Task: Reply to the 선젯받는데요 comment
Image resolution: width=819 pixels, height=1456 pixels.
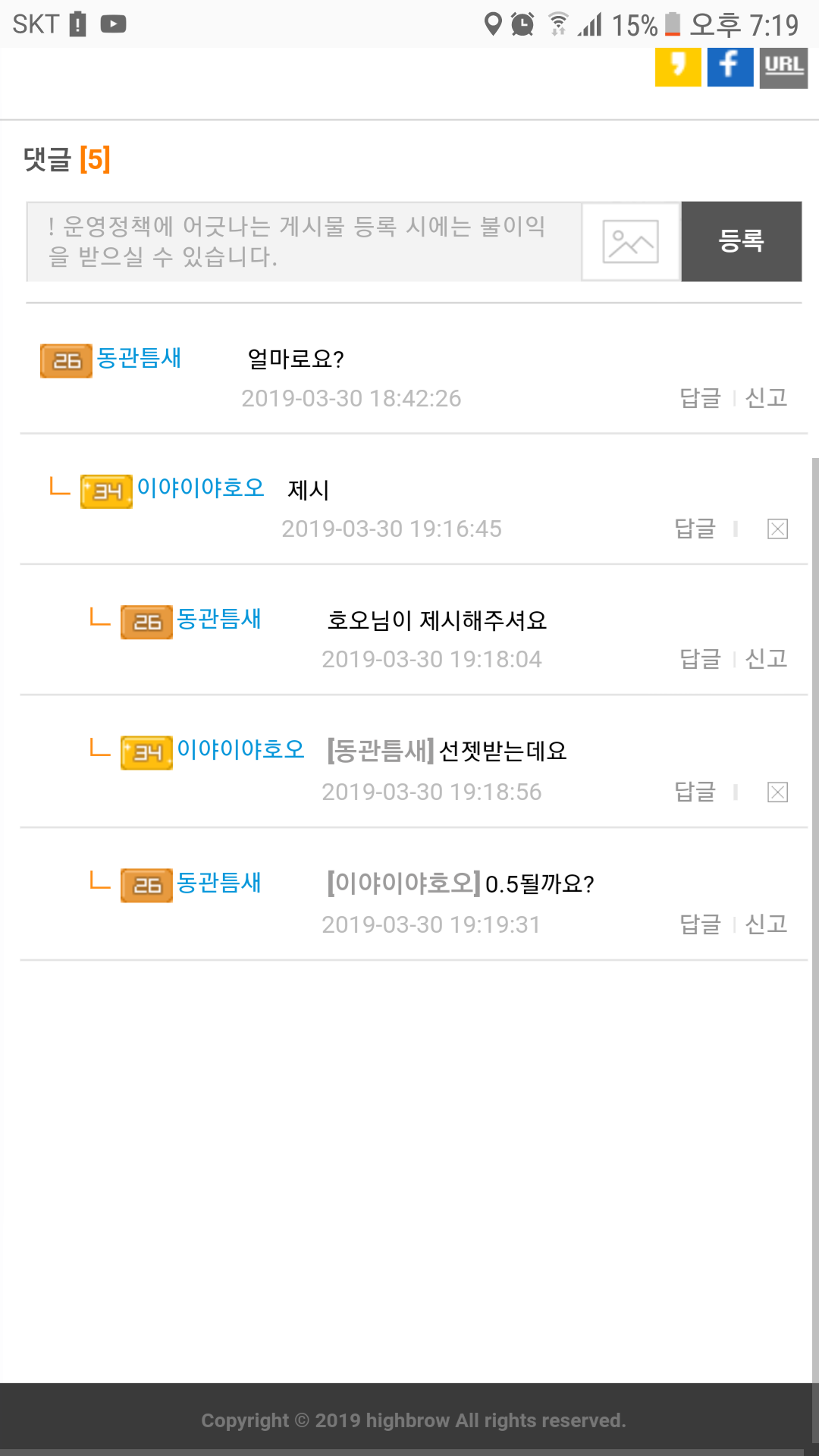Action: [695, 792]
